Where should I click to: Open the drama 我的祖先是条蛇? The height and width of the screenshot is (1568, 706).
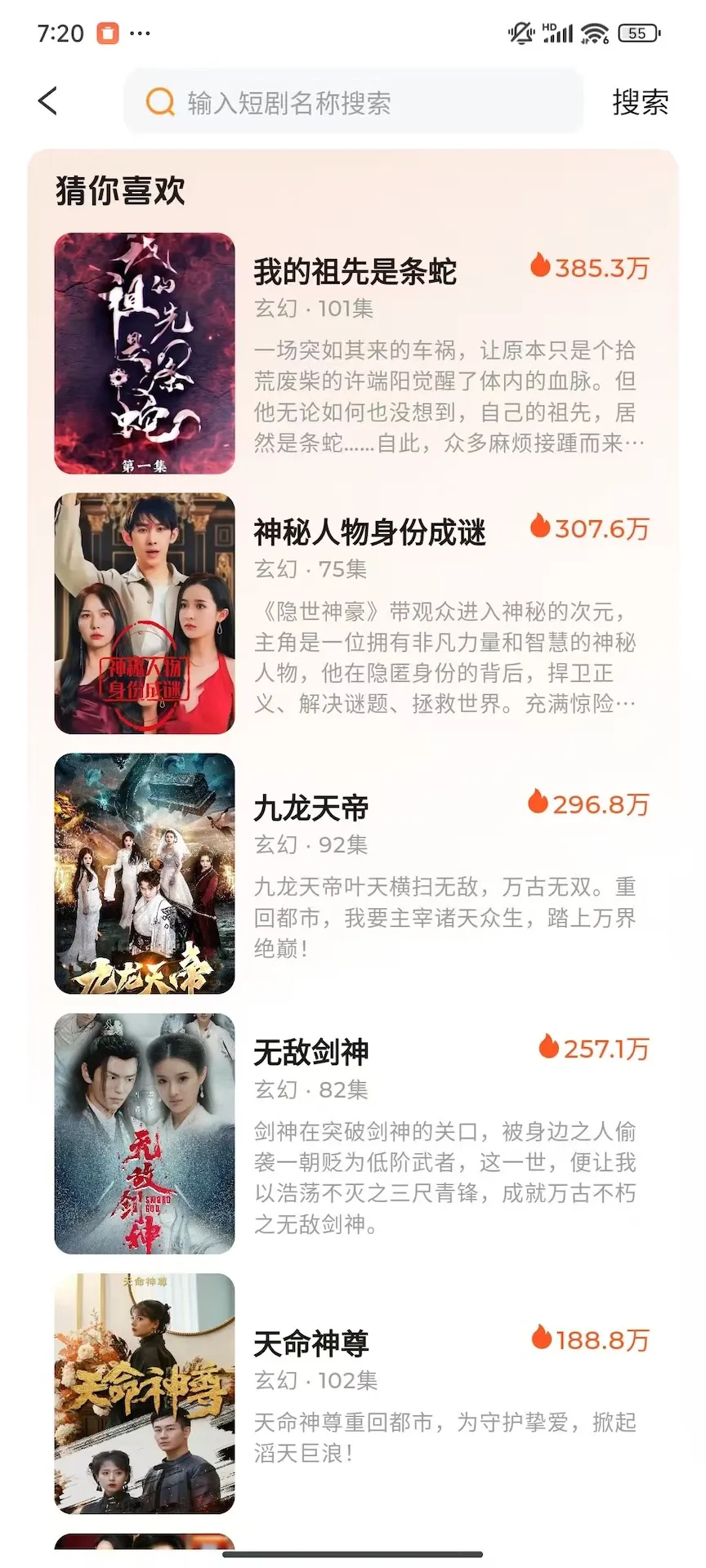pos(355,272)
